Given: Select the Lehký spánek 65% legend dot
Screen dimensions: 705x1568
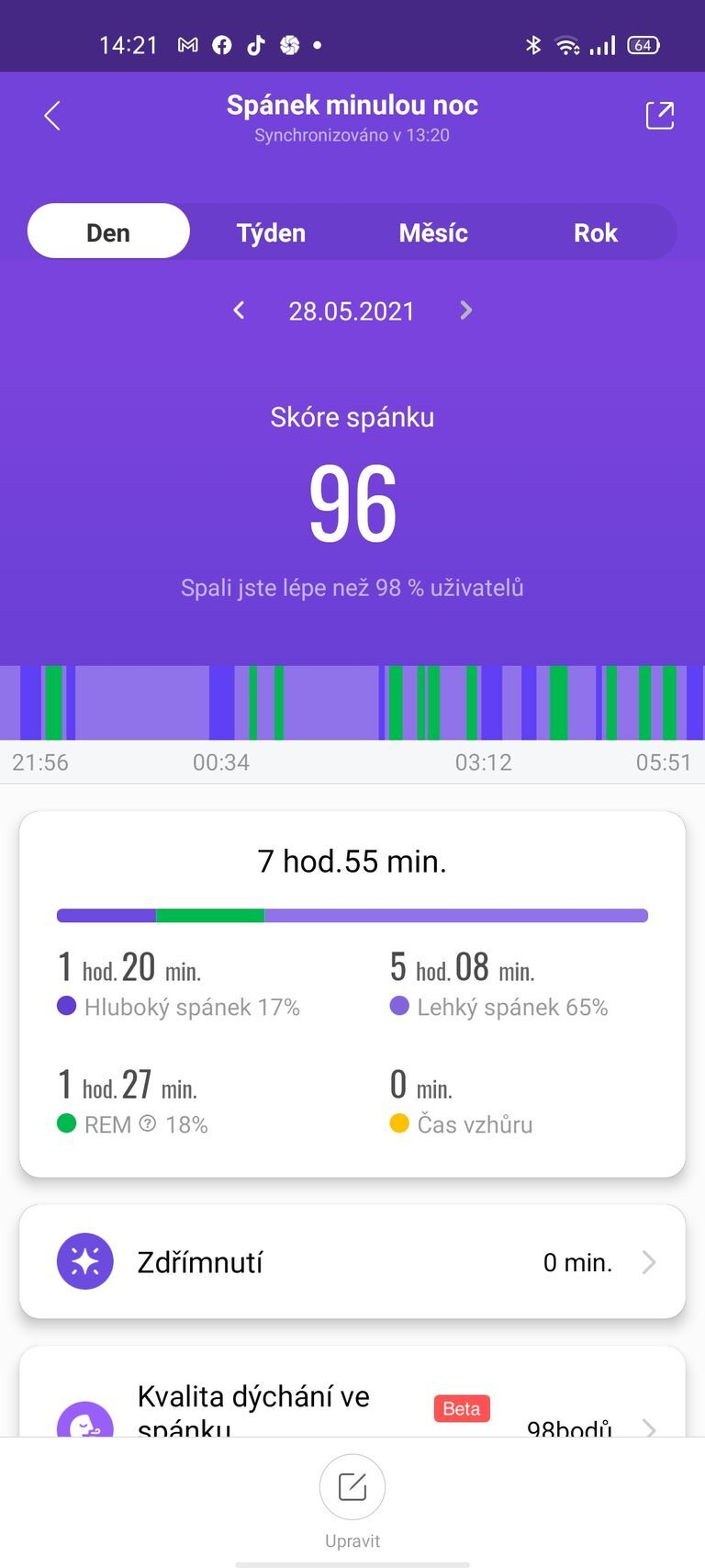Looking at the screenshot, I should (398, 1007).
